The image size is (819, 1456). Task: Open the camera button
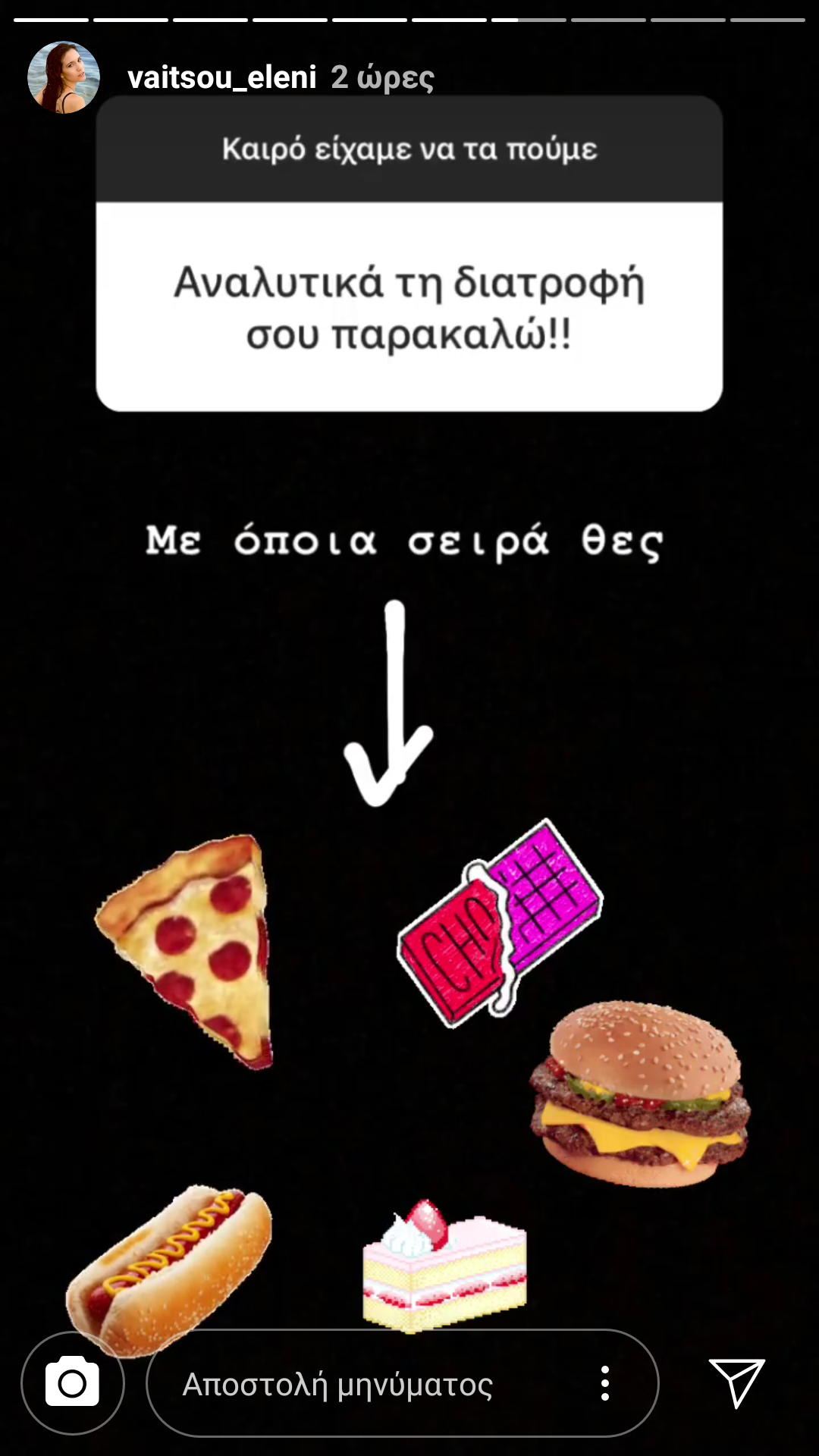(73, 1383)
